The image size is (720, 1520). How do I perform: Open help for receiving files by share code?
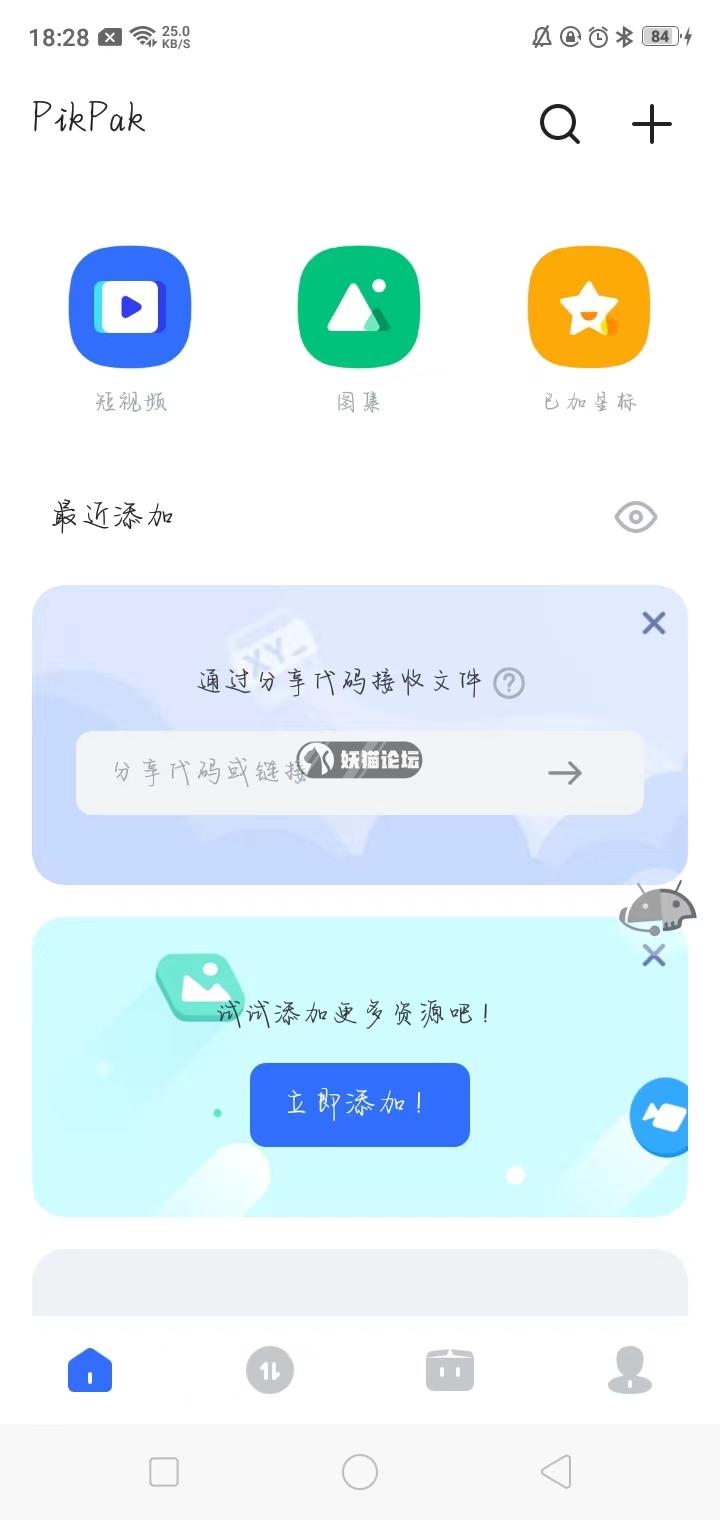coord(509,683)
